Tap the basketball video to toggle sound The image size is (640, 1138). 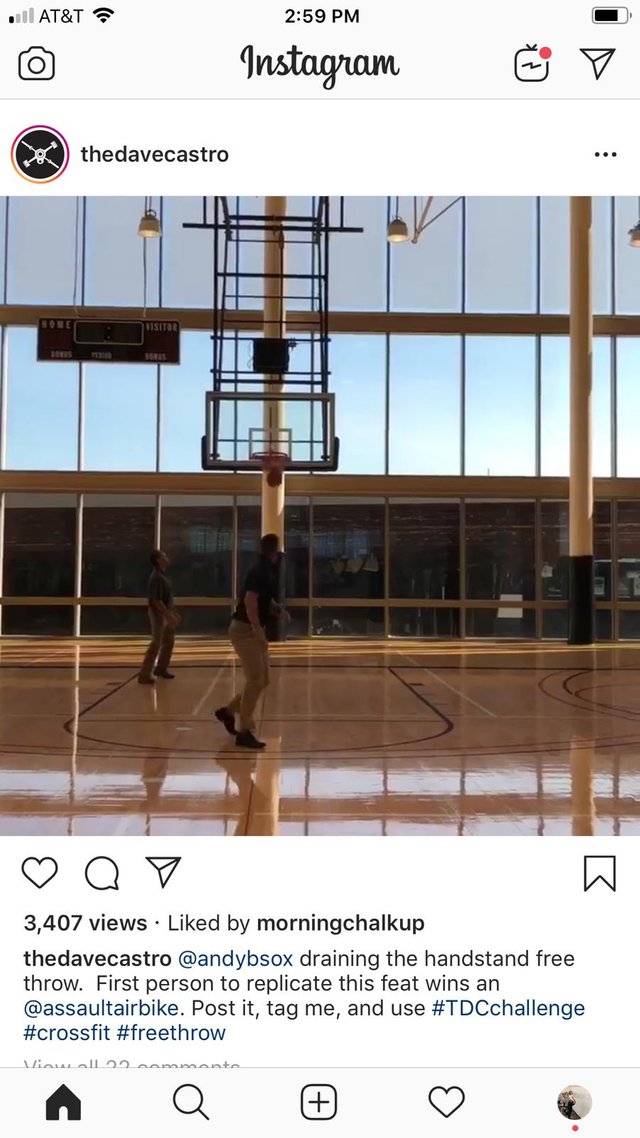320,515
